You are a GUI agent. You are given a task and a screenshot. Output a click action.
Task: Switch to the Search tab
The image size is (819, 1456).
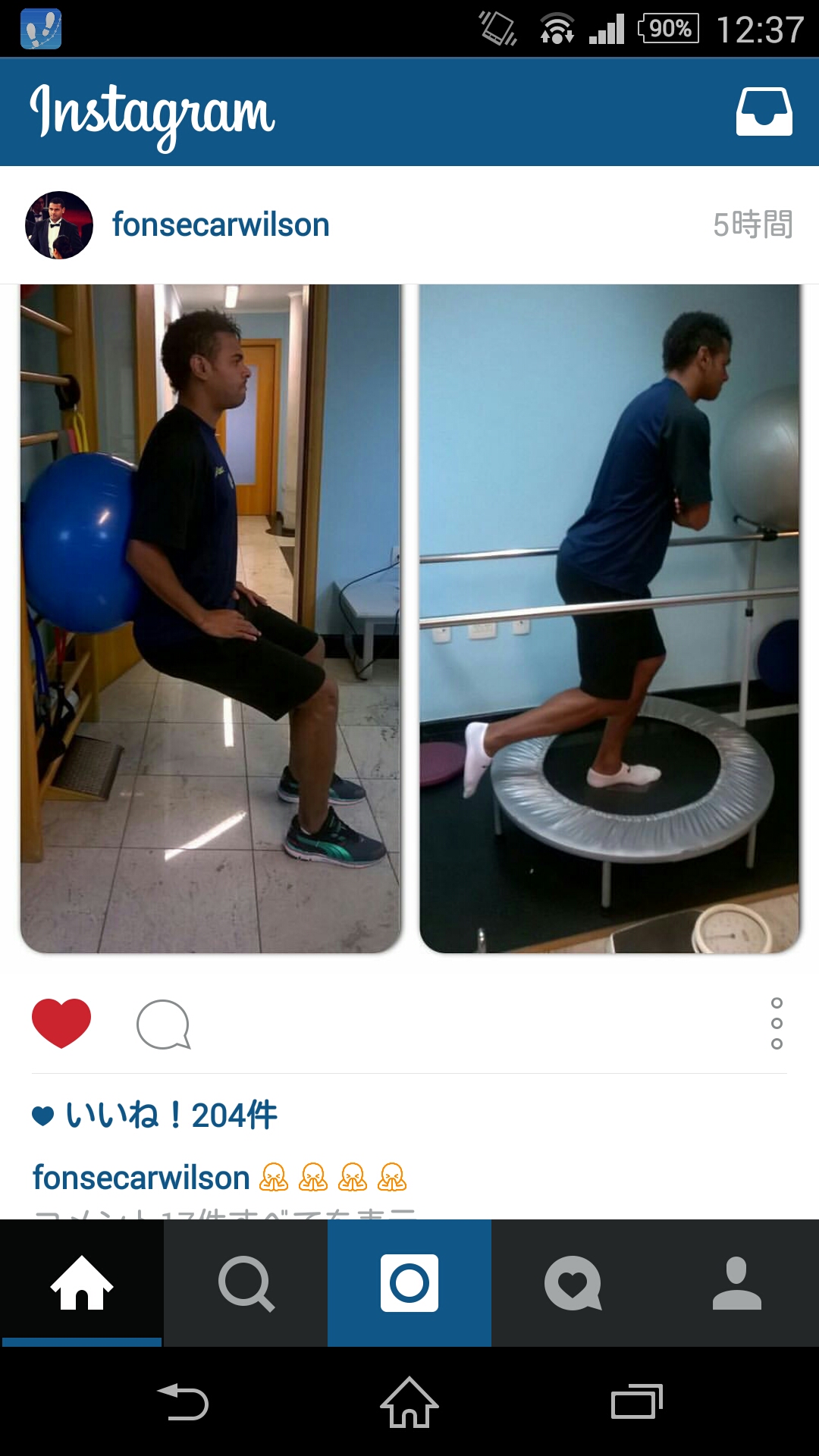point(246,1283)
